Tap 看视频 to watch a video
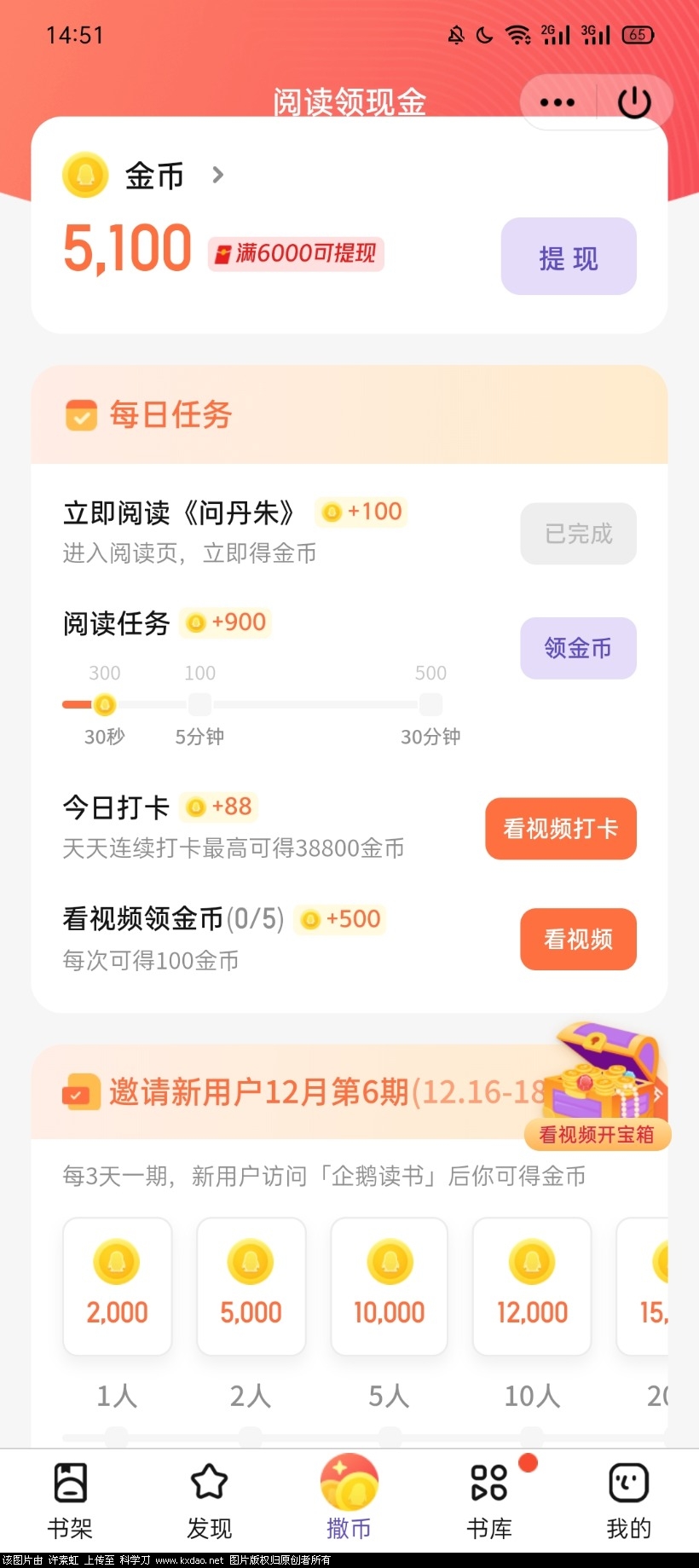Screen dimensions: 699x1568 pos(578,940)
